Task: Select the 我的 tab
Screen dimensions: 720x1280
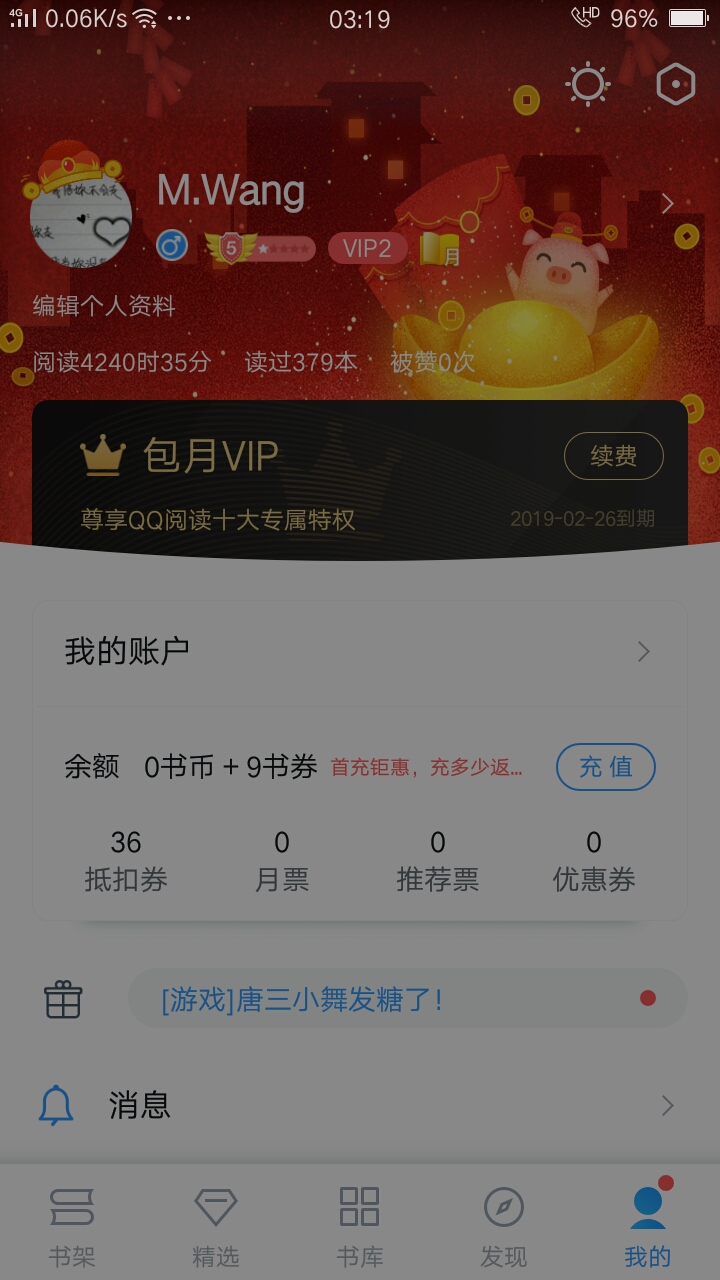Action: coord(647,1226)
